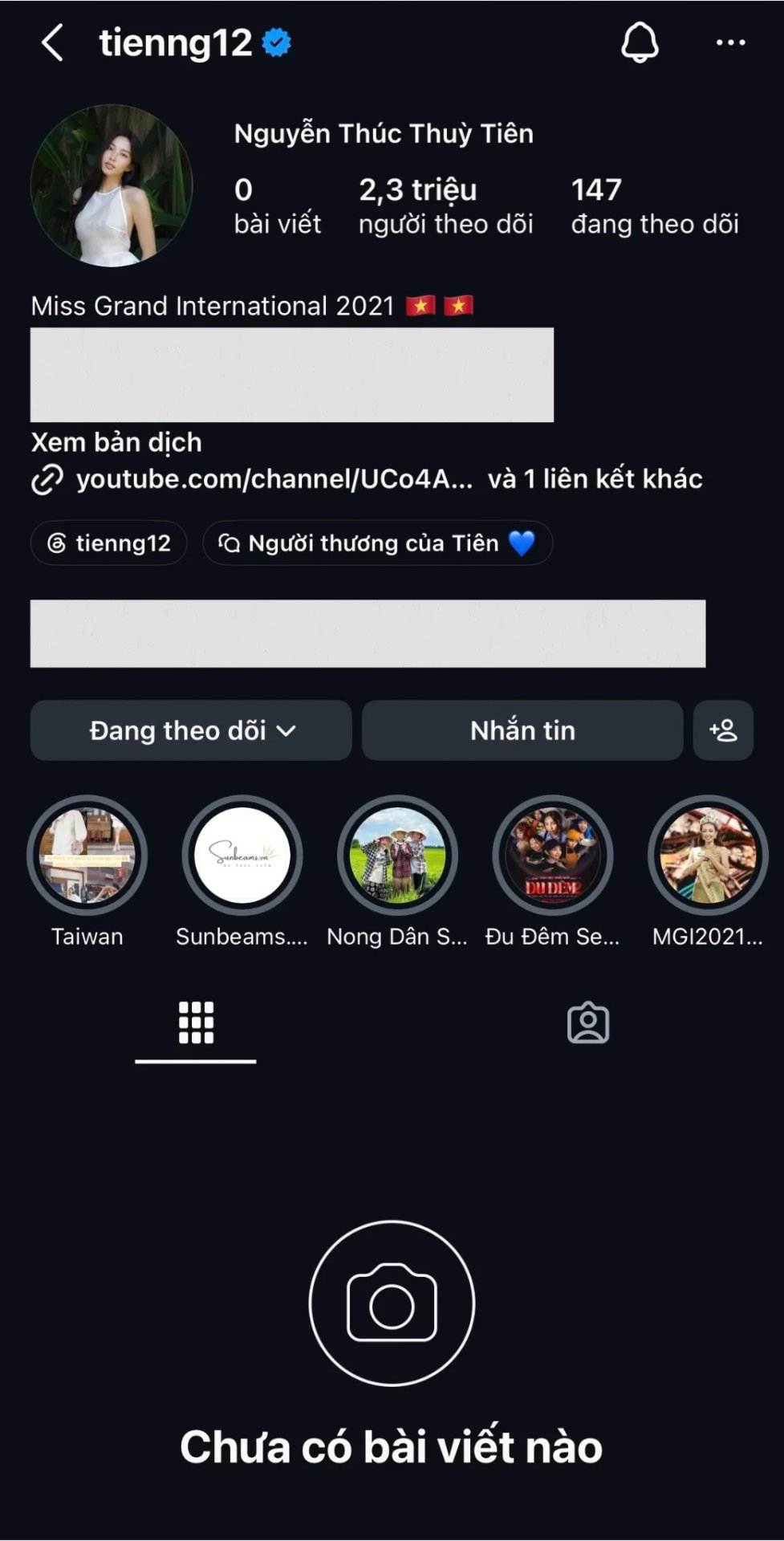
Task: Open the Sunbeams highlight
Action: click(x=242, y=856)
